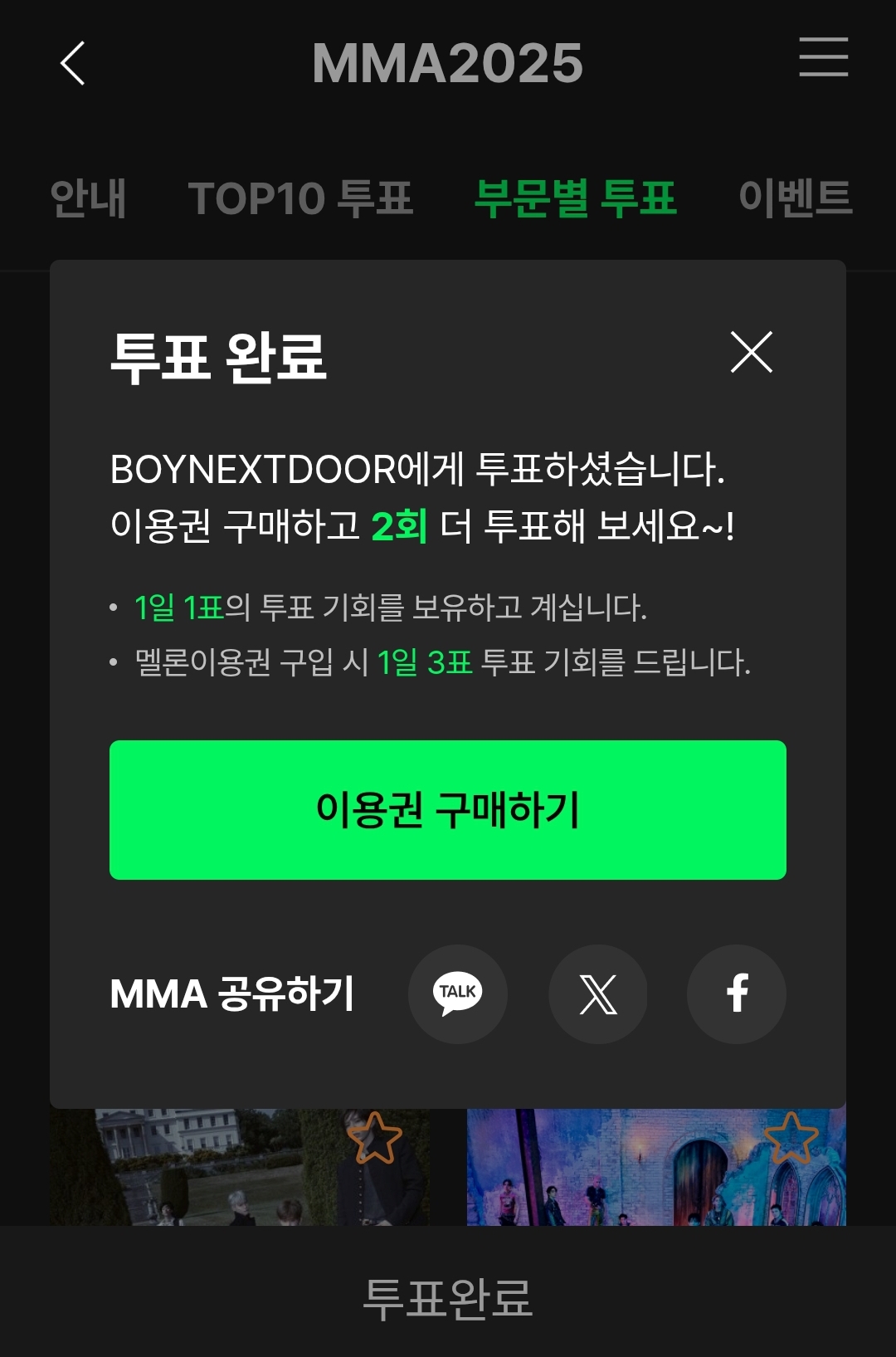896x1357 pixels.
Task: Share MMA via KakaoTalk icon
Action: coord(458,994)
